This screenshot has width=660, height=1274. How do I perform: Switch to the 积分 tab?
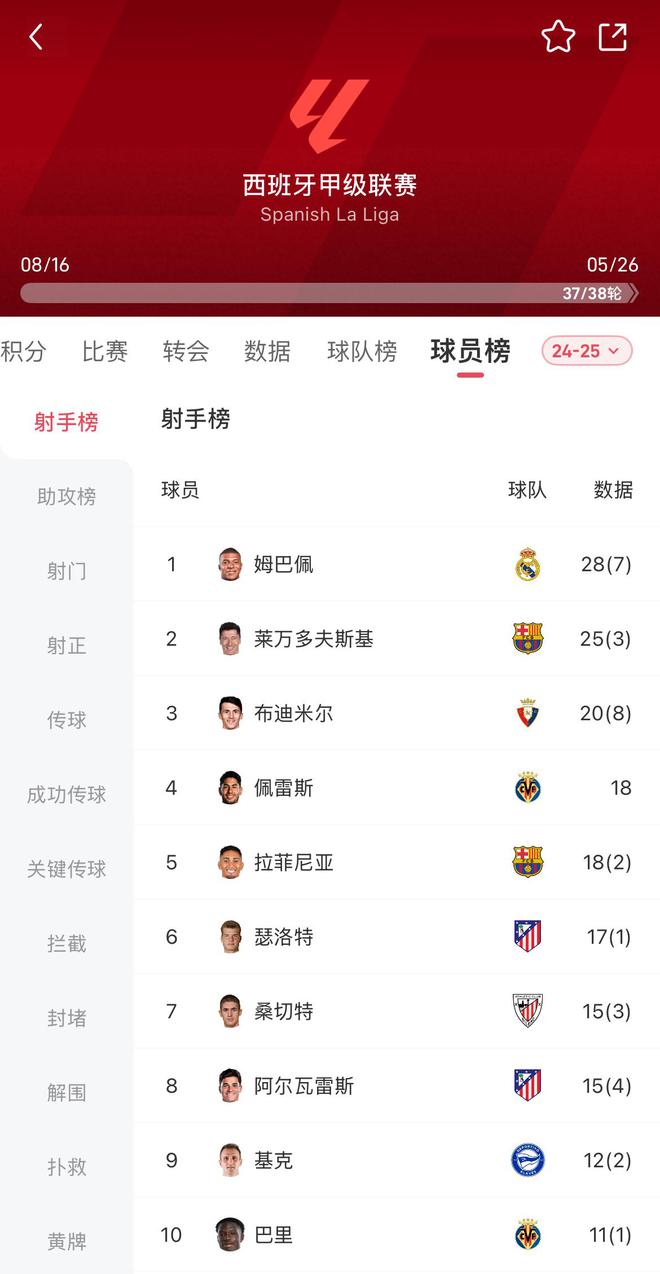(23, 351)
